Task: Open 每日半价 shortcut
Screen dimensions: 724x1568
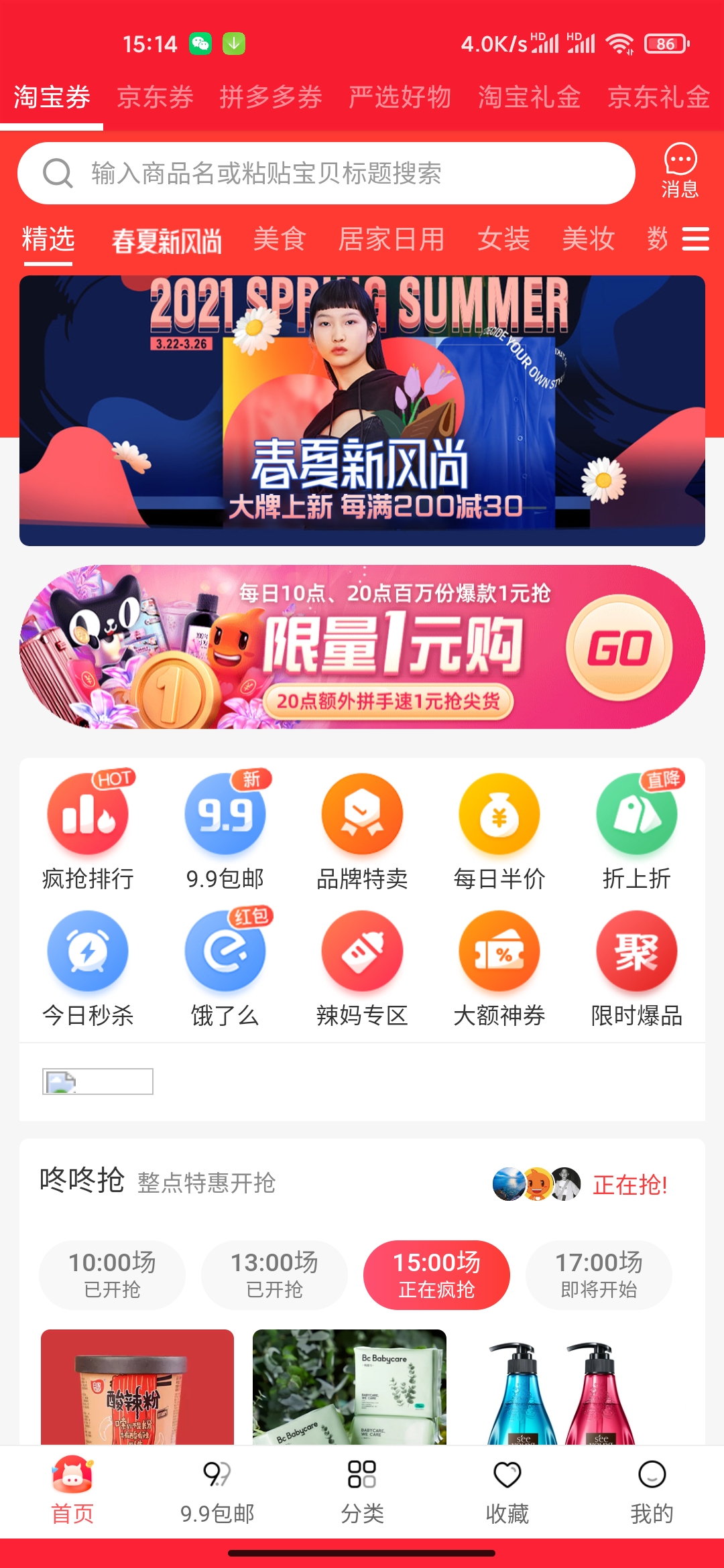Action: 499,832
